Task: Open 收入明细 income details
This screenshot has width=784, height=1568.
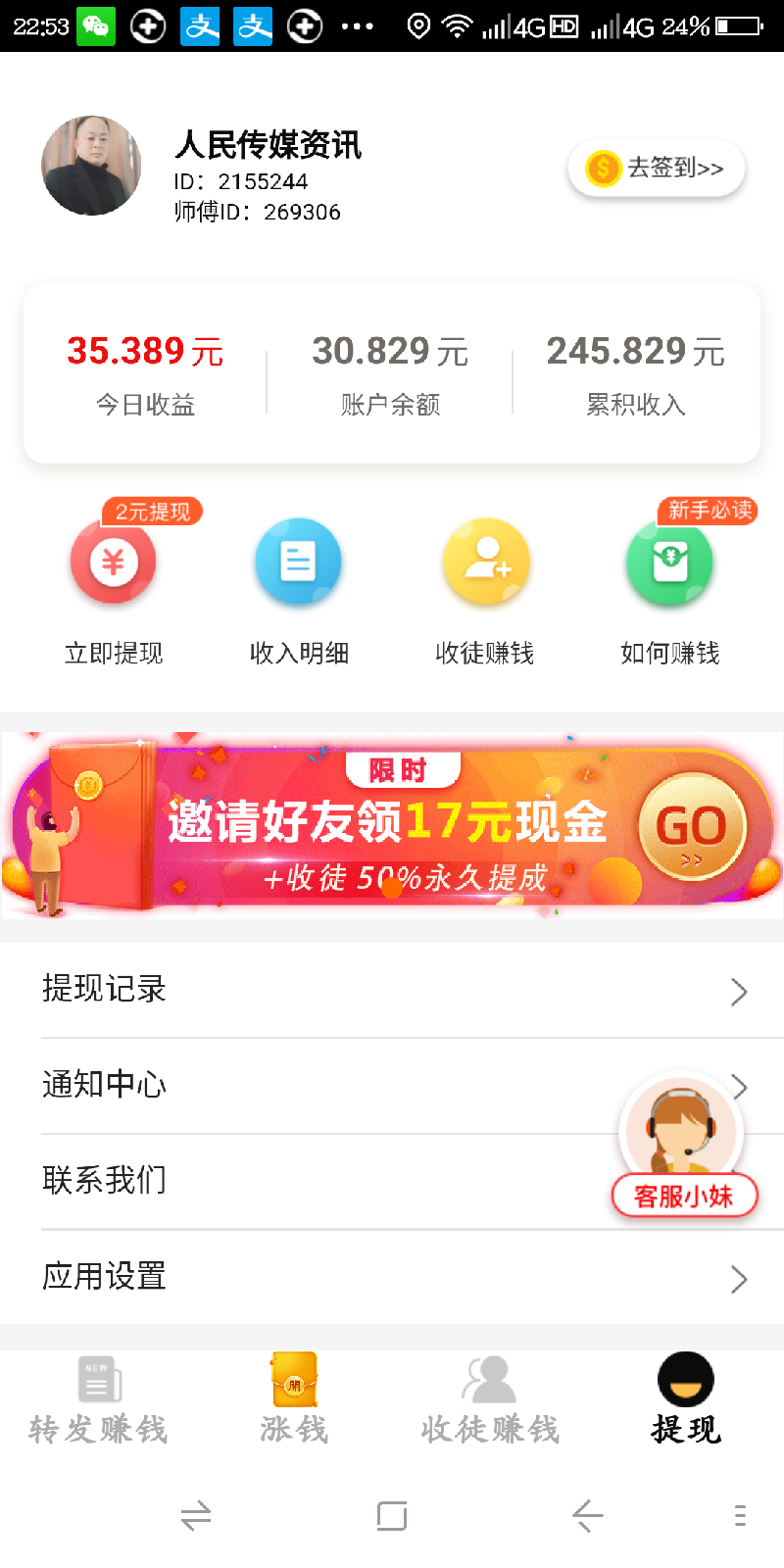Action: [299, 563]
